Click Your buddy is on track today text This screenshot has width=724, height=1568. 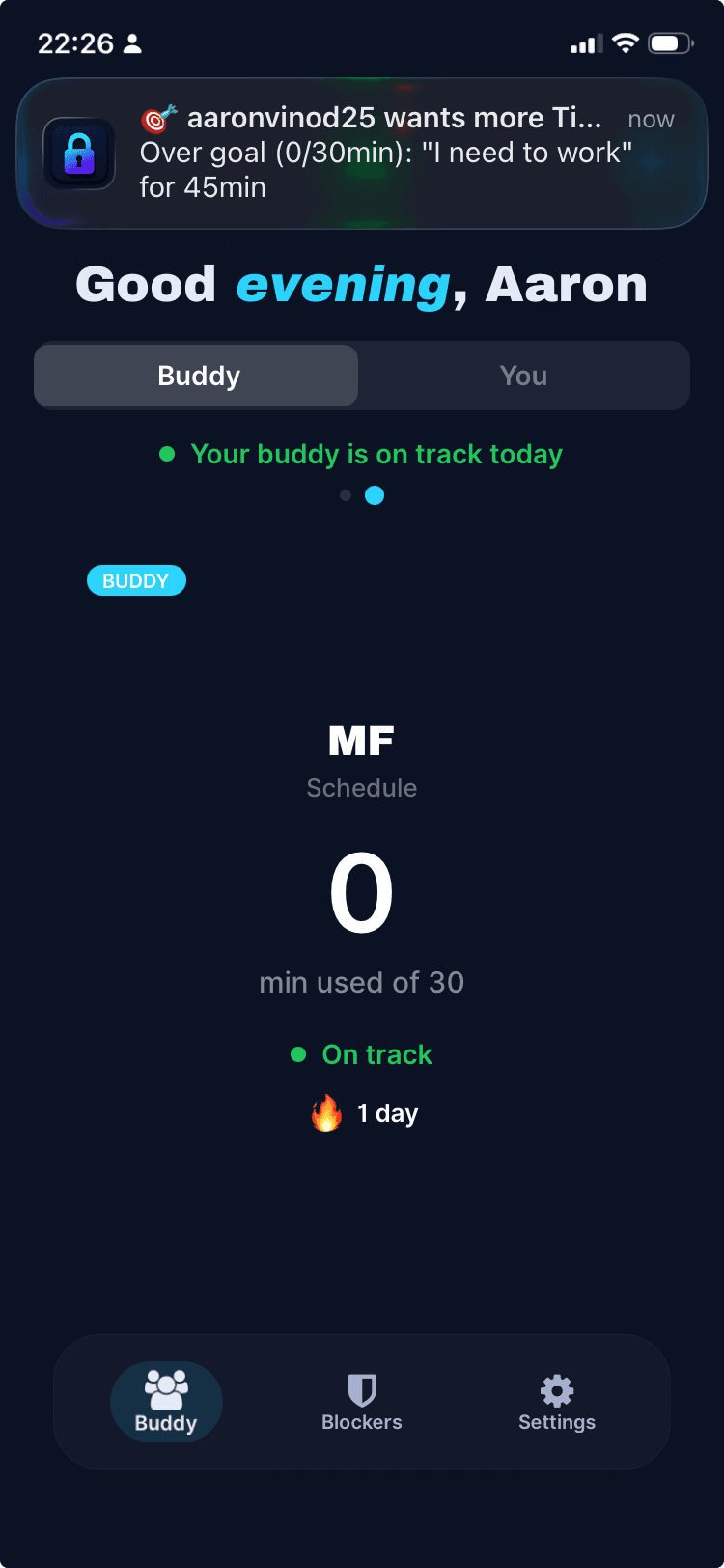pos(376,454)
